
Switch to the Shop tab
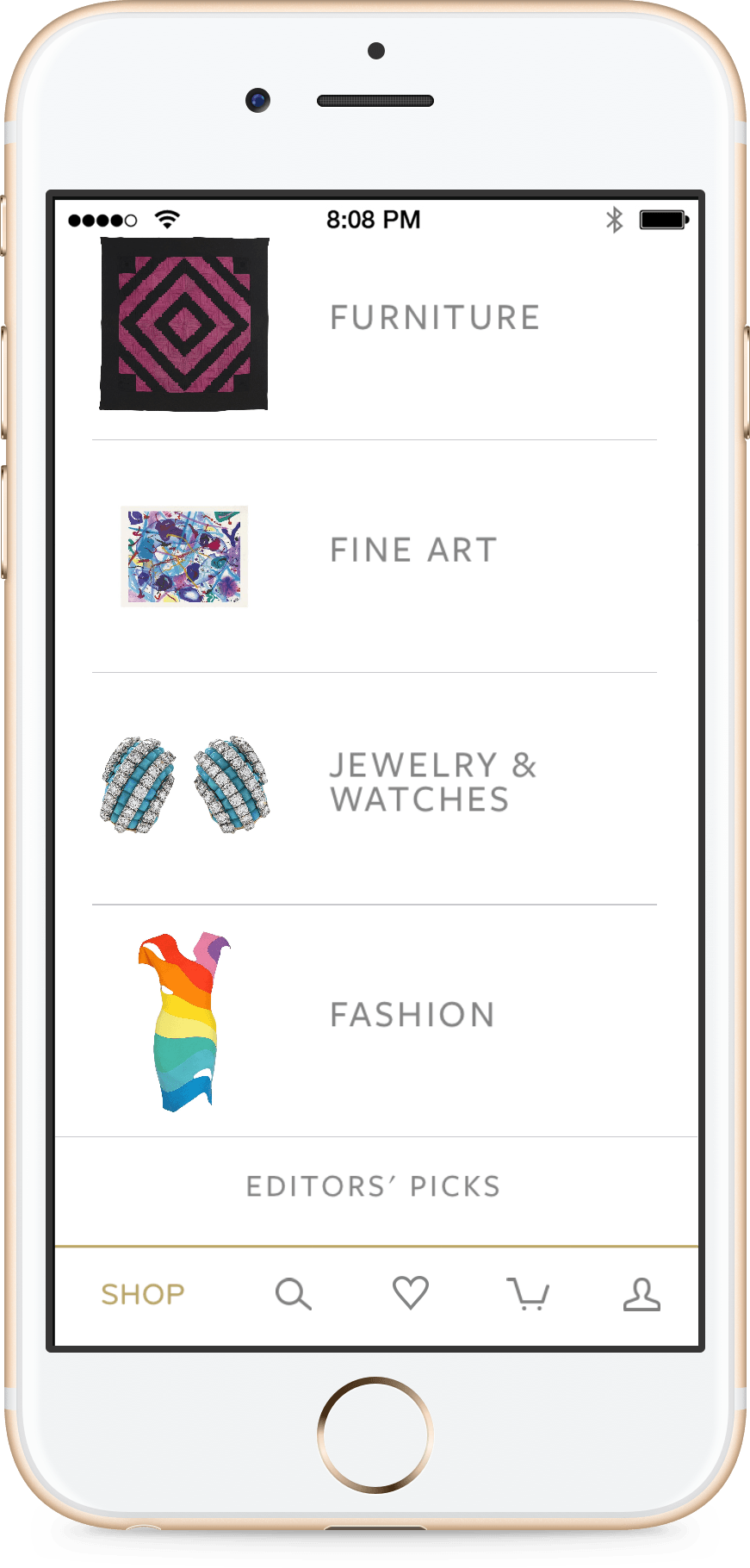click(143, 1294)
